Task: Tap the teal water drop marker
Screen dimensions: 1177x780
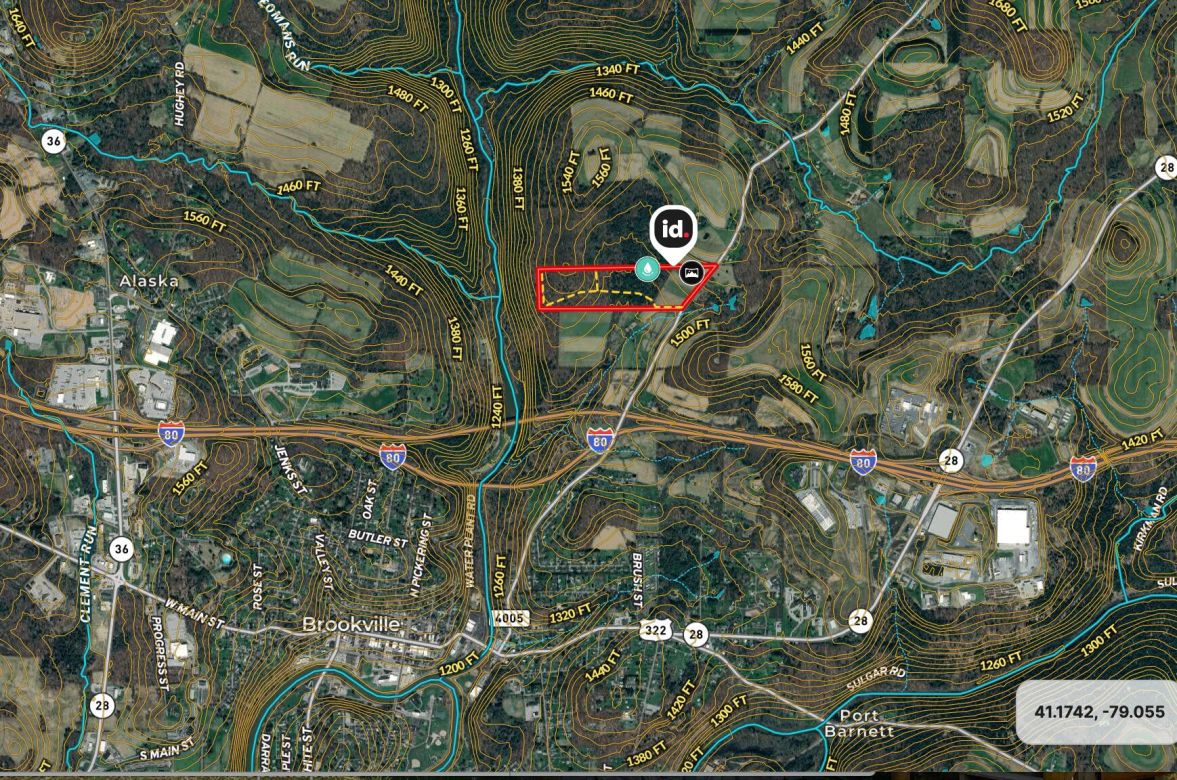Action: (647, 268)
